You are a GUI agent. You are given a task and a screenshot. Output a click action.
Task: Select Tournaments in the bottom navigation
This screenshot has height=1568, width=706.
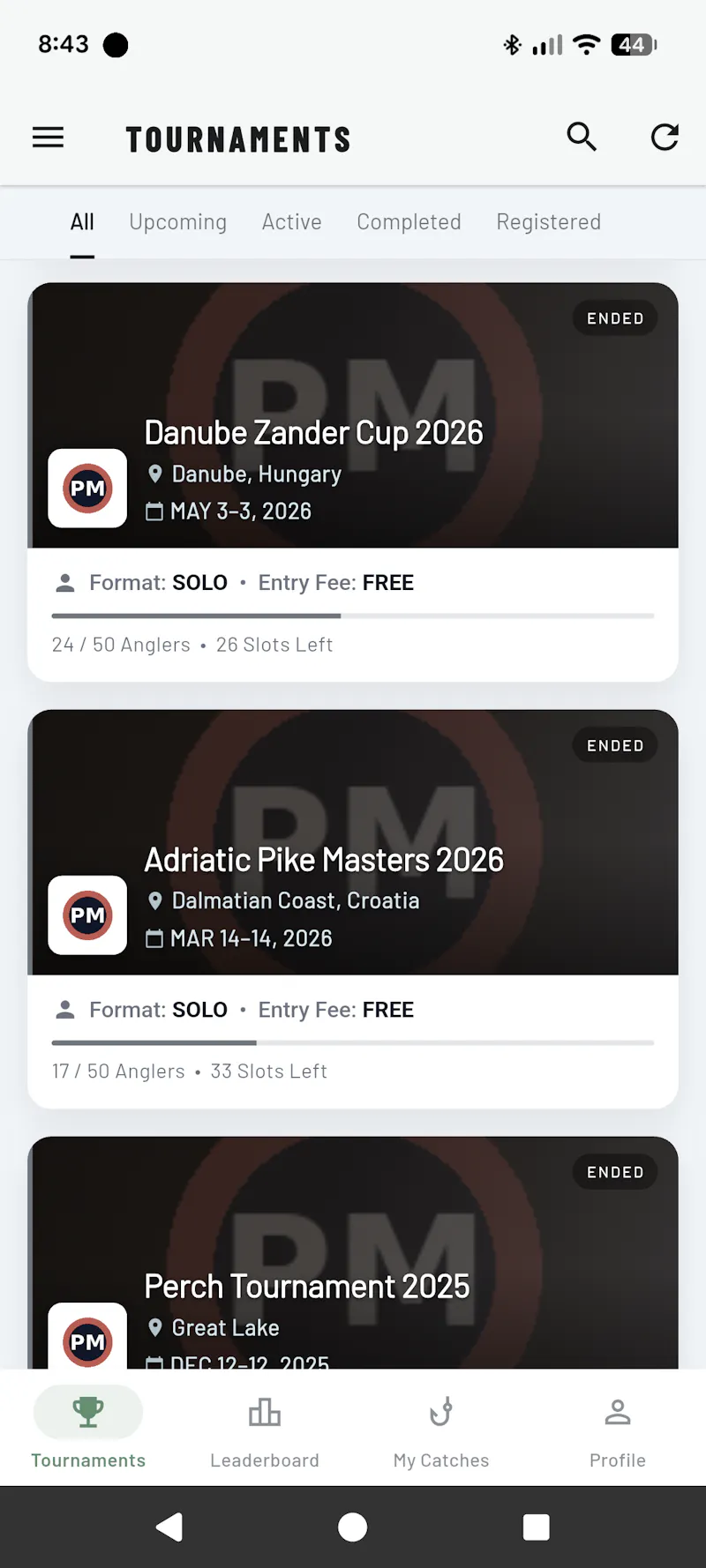(88, 1427)
